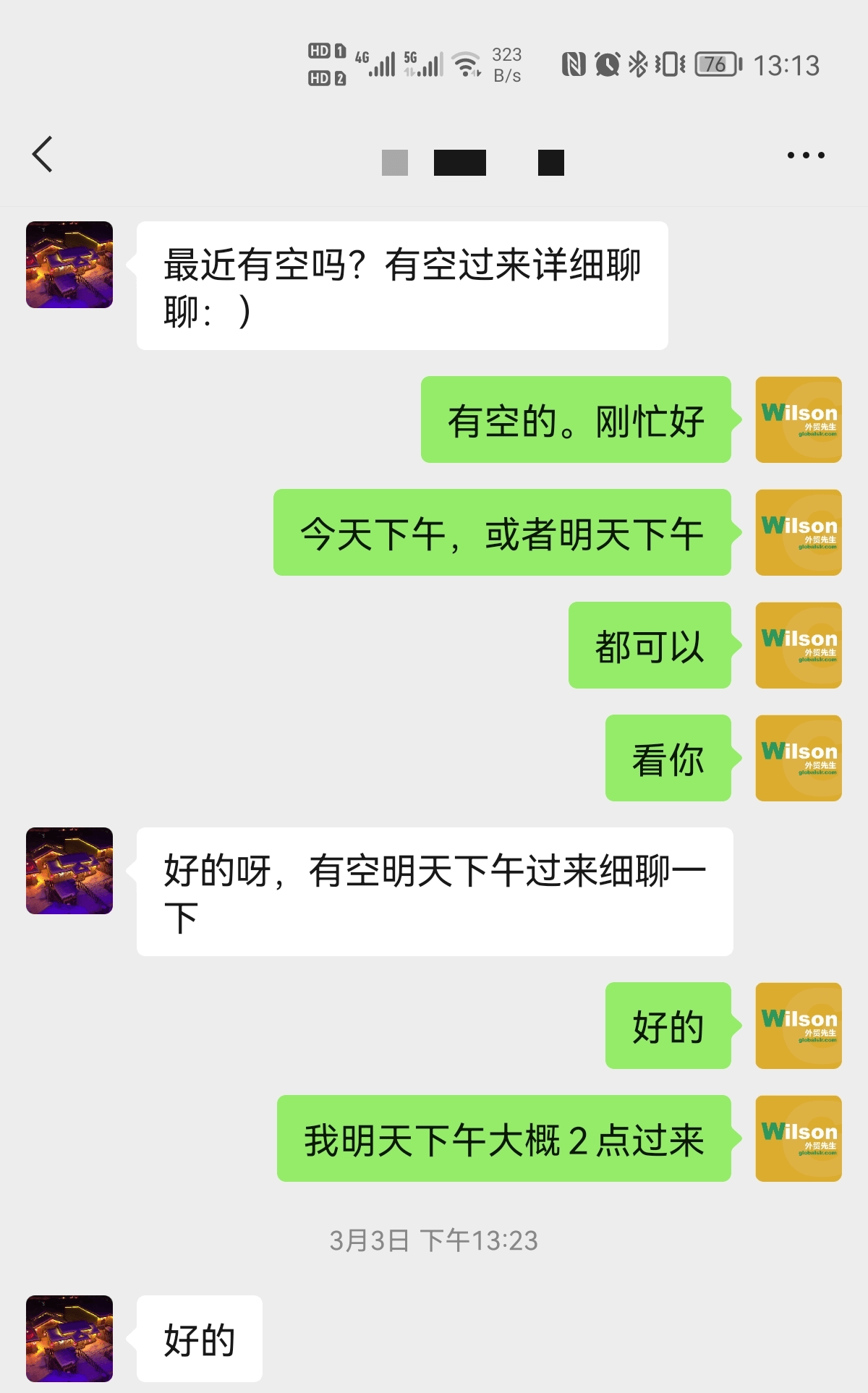Open the contact's avatar beside the 最近有空吗 message

point(69,265)
